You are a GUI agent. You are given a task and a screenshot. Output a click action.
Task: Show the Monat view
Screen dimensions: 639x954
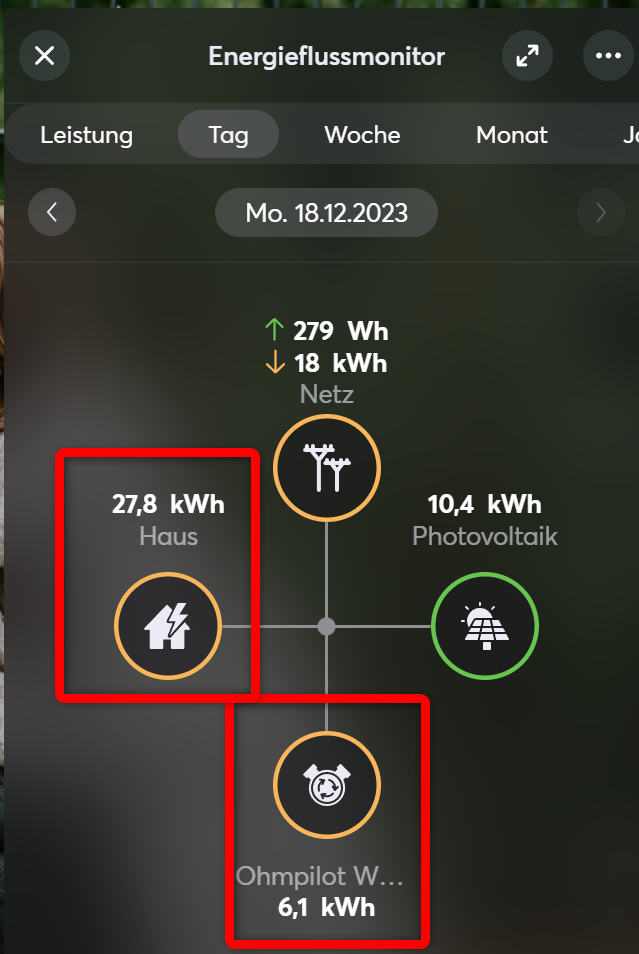coord(512,135)
